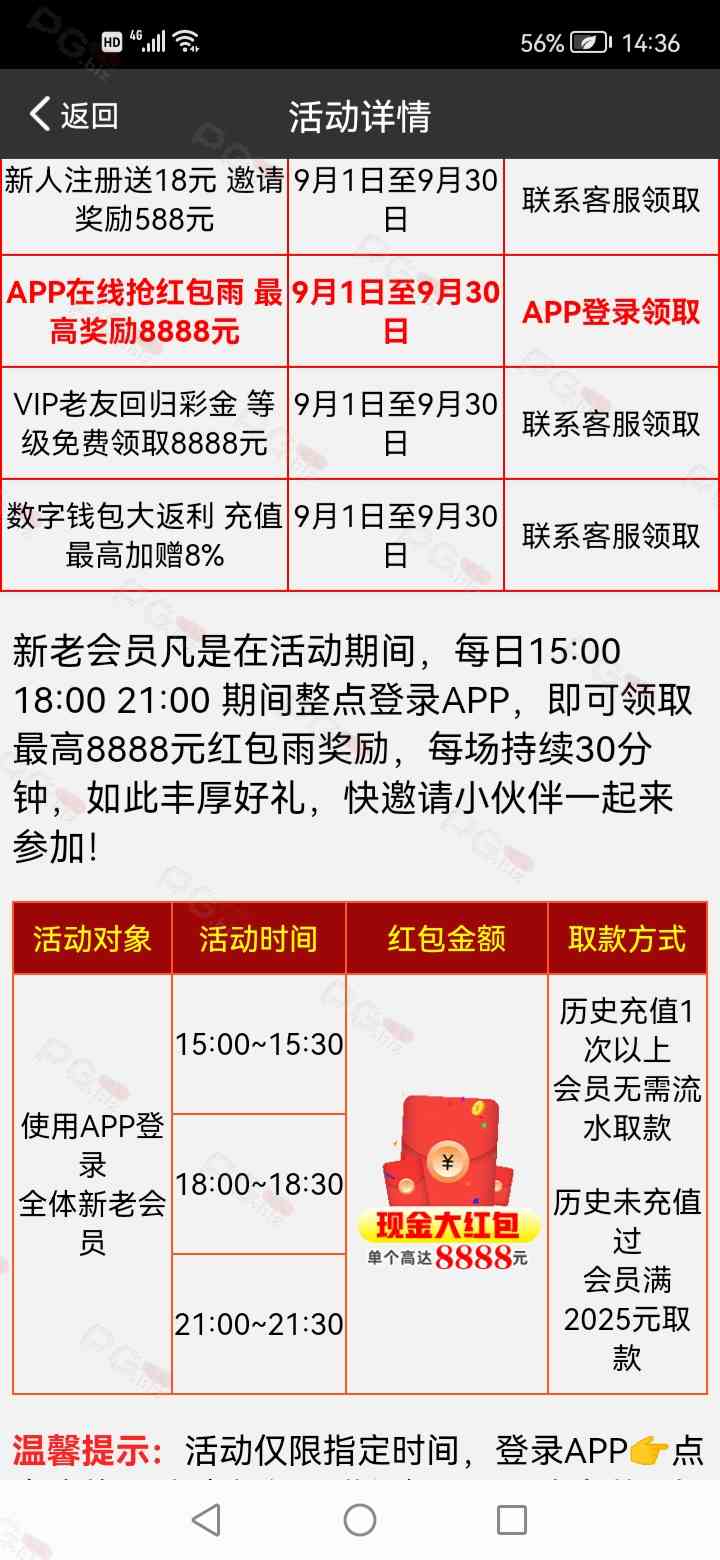The height and width of the screenshot is (1560, 720).
Task: Open the recent apps overview
Action: tap(511, 1520)
